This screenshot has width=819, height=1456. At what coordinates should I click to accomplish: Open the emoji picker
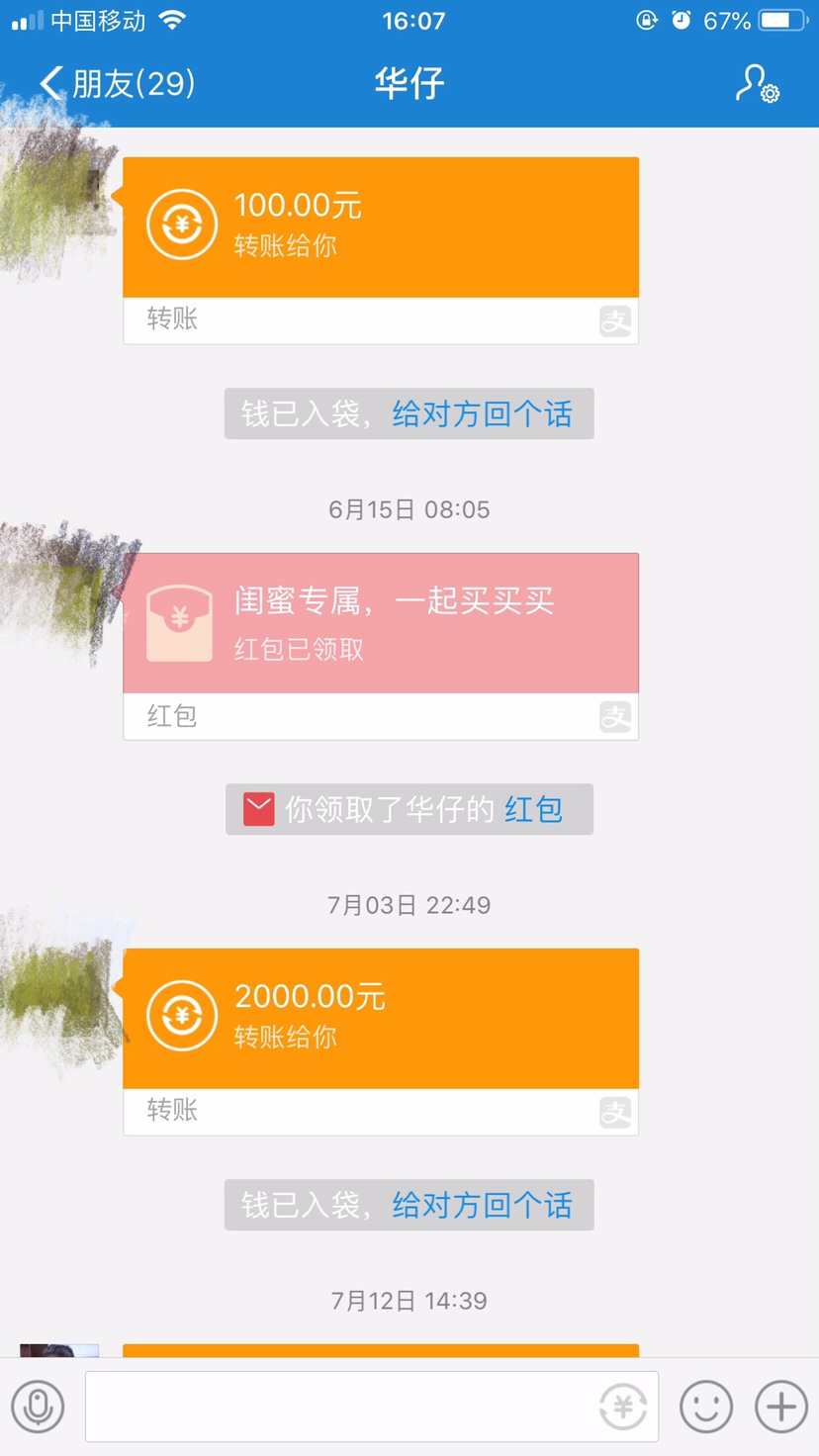pos(706,1407)
